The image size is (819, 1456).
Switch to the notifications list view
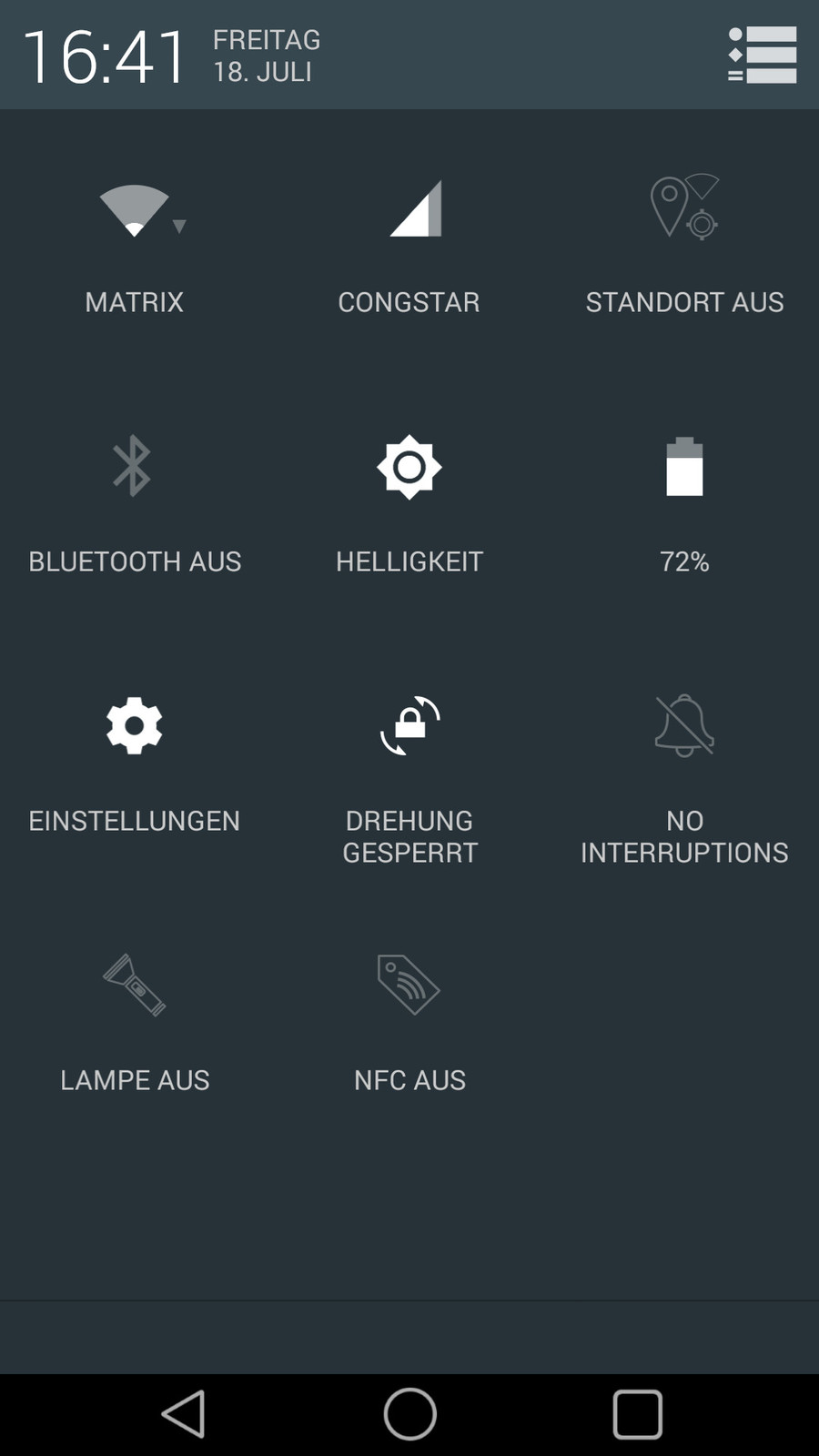click(x=763, y=56)
